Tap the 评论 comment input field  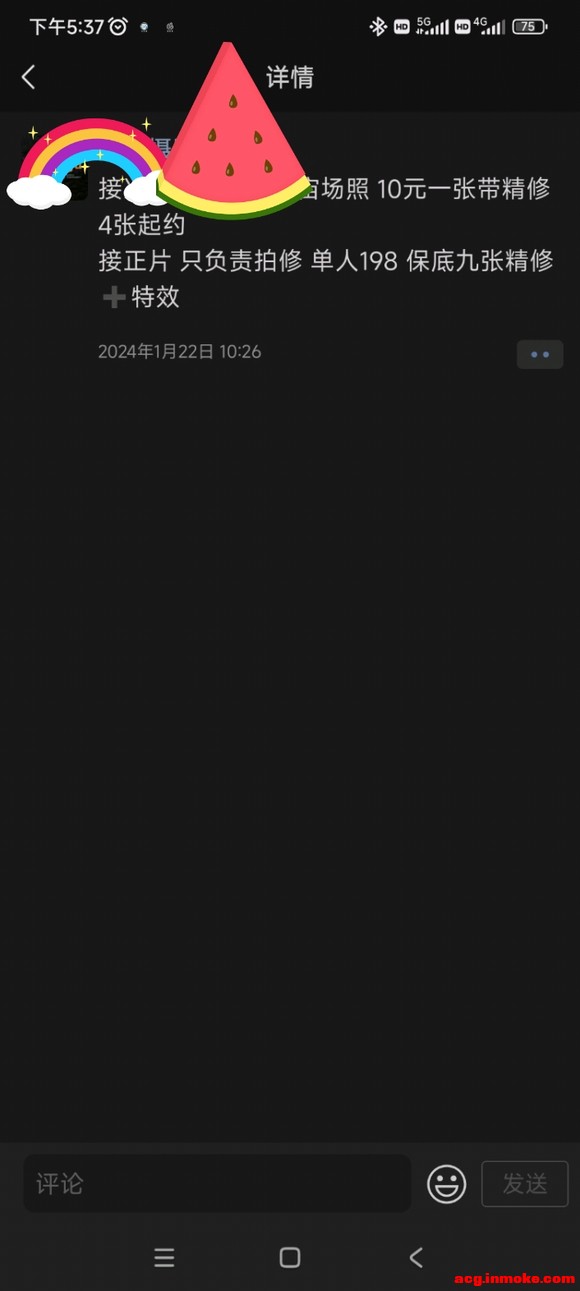tap(217, 1184)
